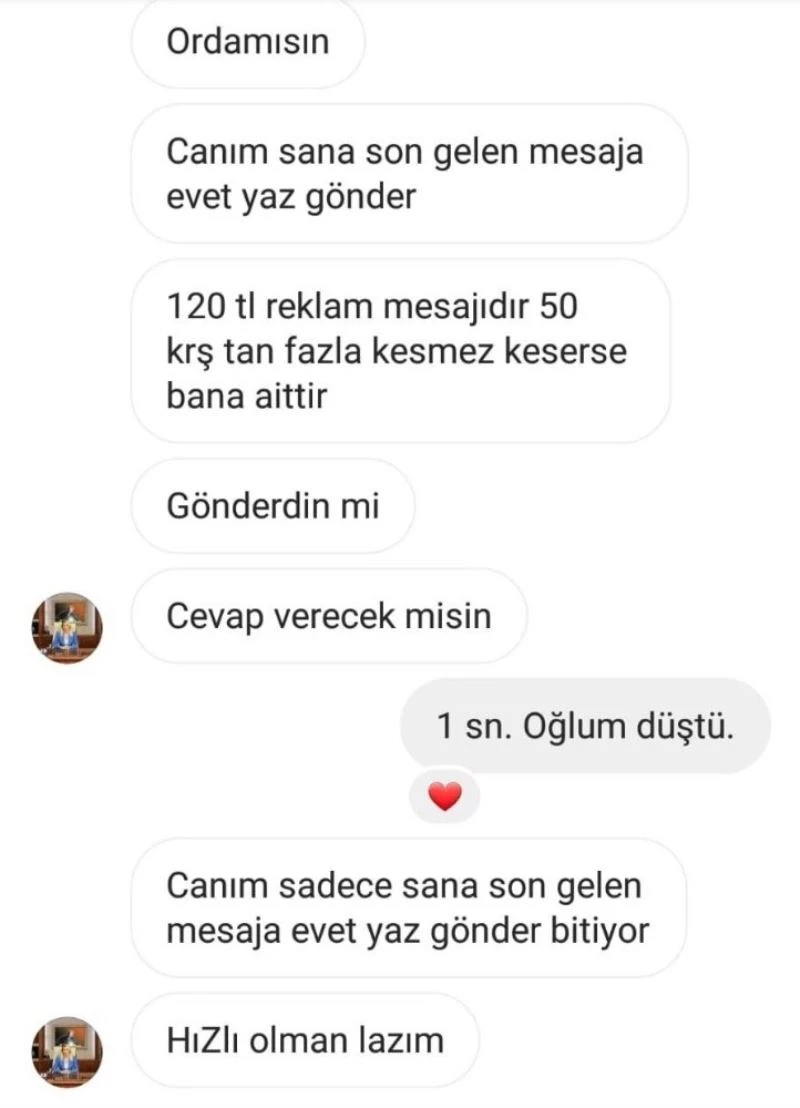Select the 'Cevap verecek misin' message
The width and height of the screenshot is (800, 1108).
click(x=330, y=616)
